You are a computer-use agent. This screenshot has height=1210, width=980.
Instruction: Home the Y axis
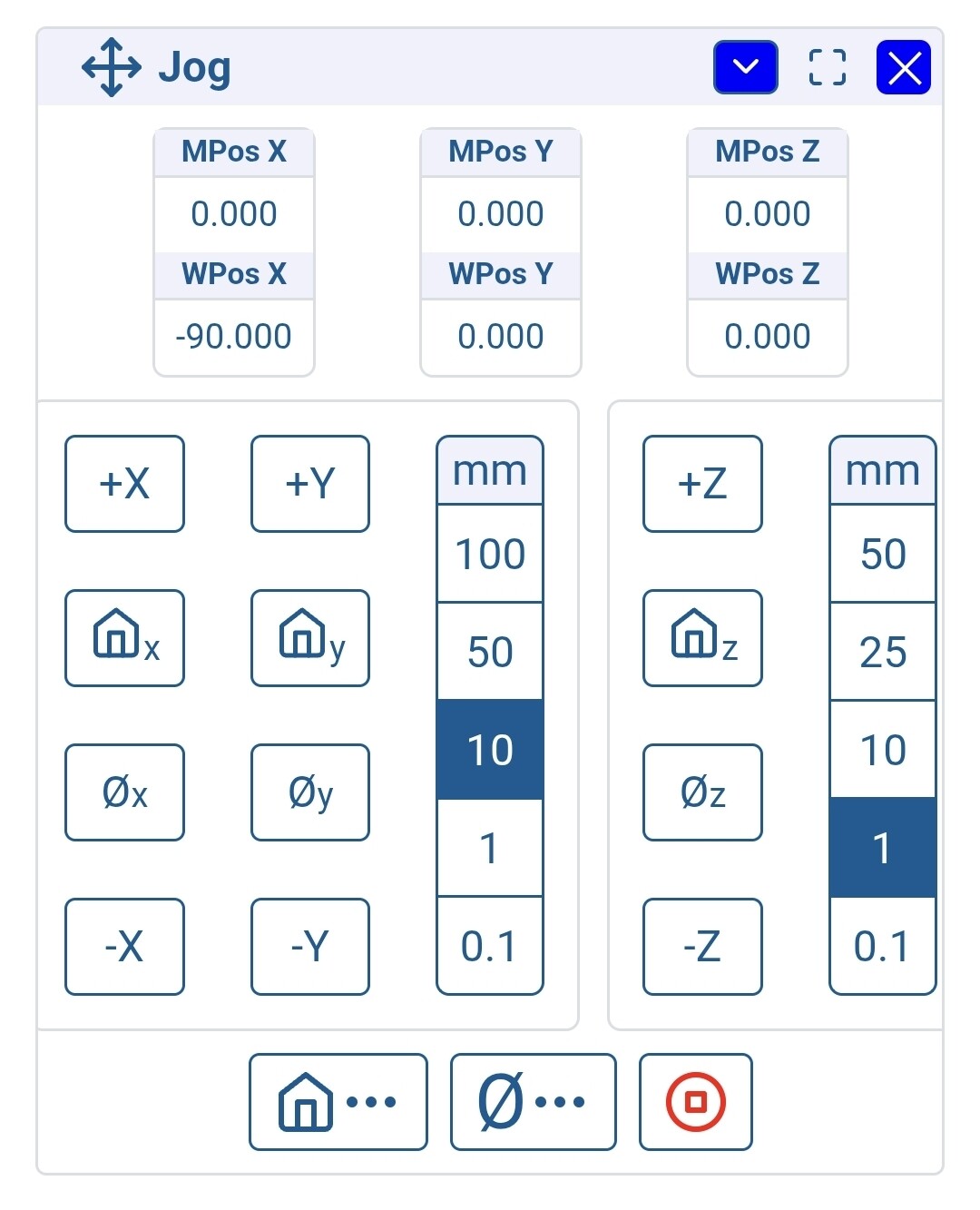pyautogui.click(x=310, y=638)
